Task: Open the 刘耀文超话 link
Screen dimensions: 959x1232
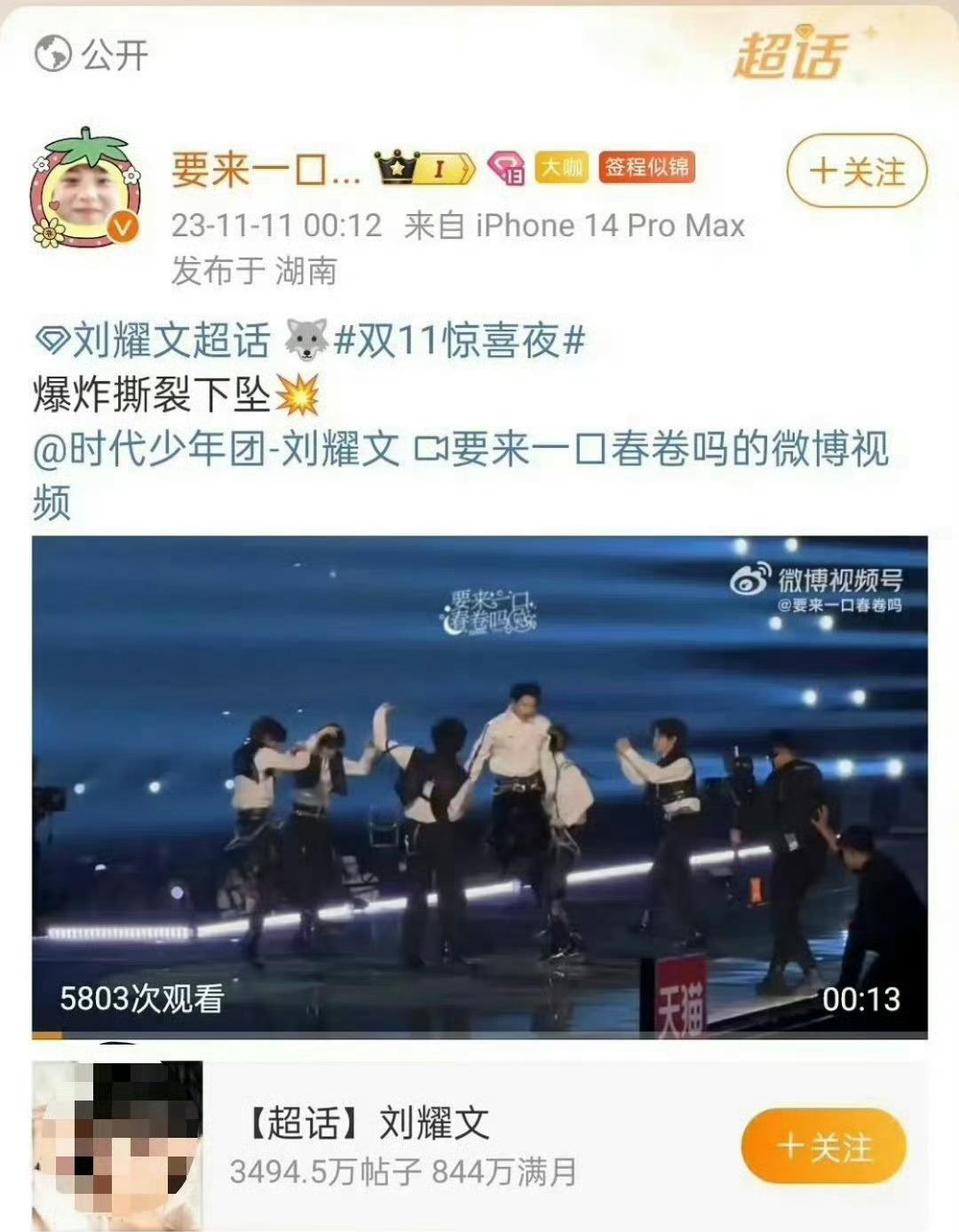Action: coord(153,340)
